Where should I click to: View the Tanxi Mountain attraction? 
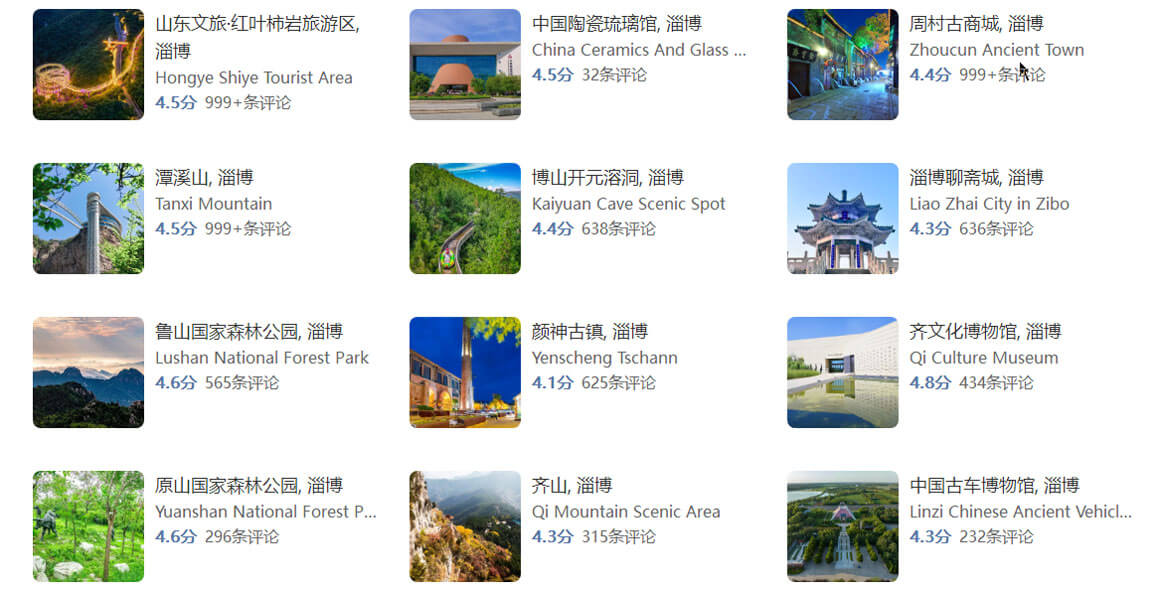click(213, 204)
